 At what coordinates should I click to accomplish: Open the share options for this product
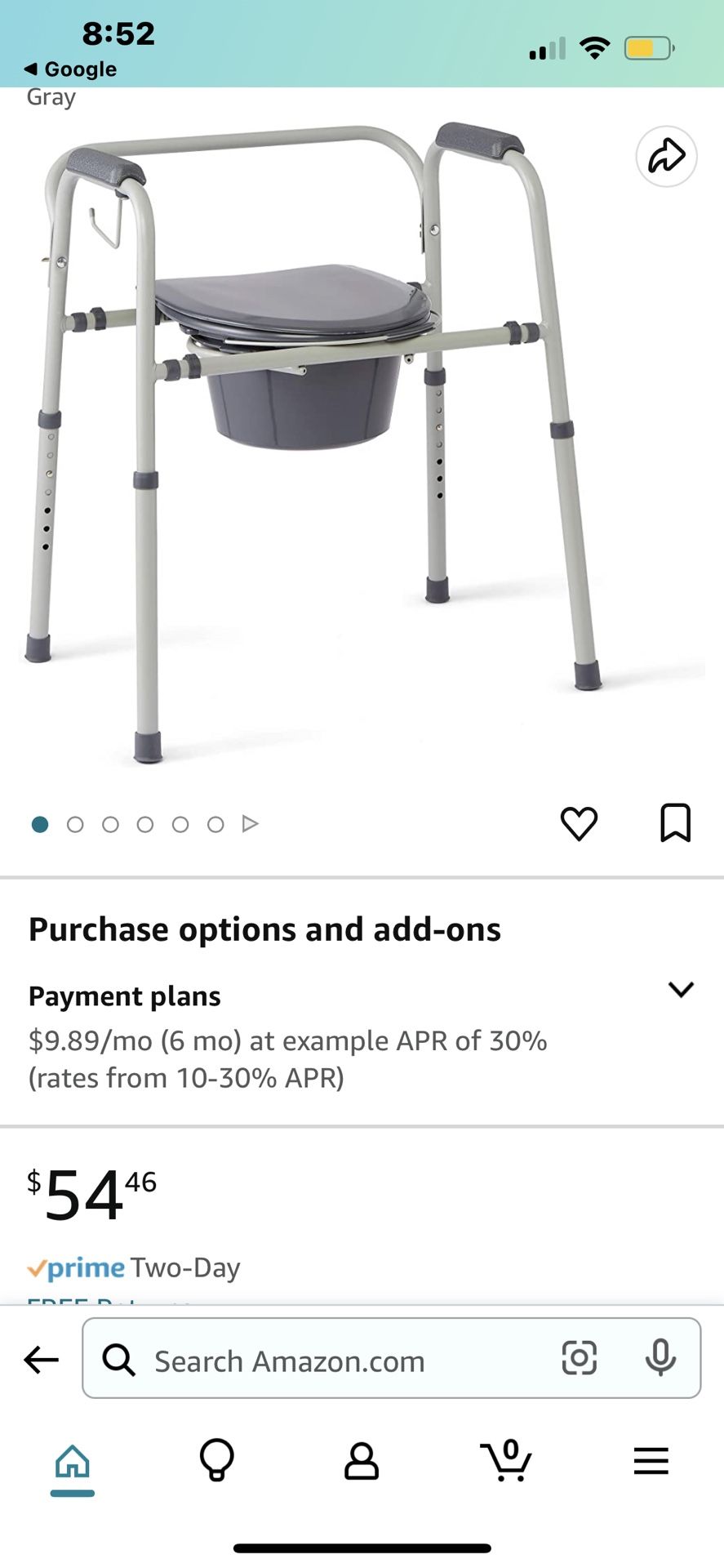pos(667,155)
